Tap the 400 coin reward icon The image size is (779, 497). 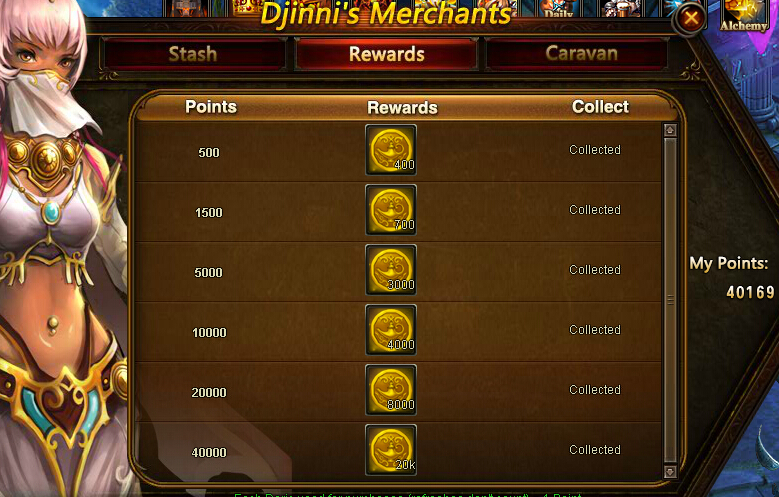pos(391,150)
